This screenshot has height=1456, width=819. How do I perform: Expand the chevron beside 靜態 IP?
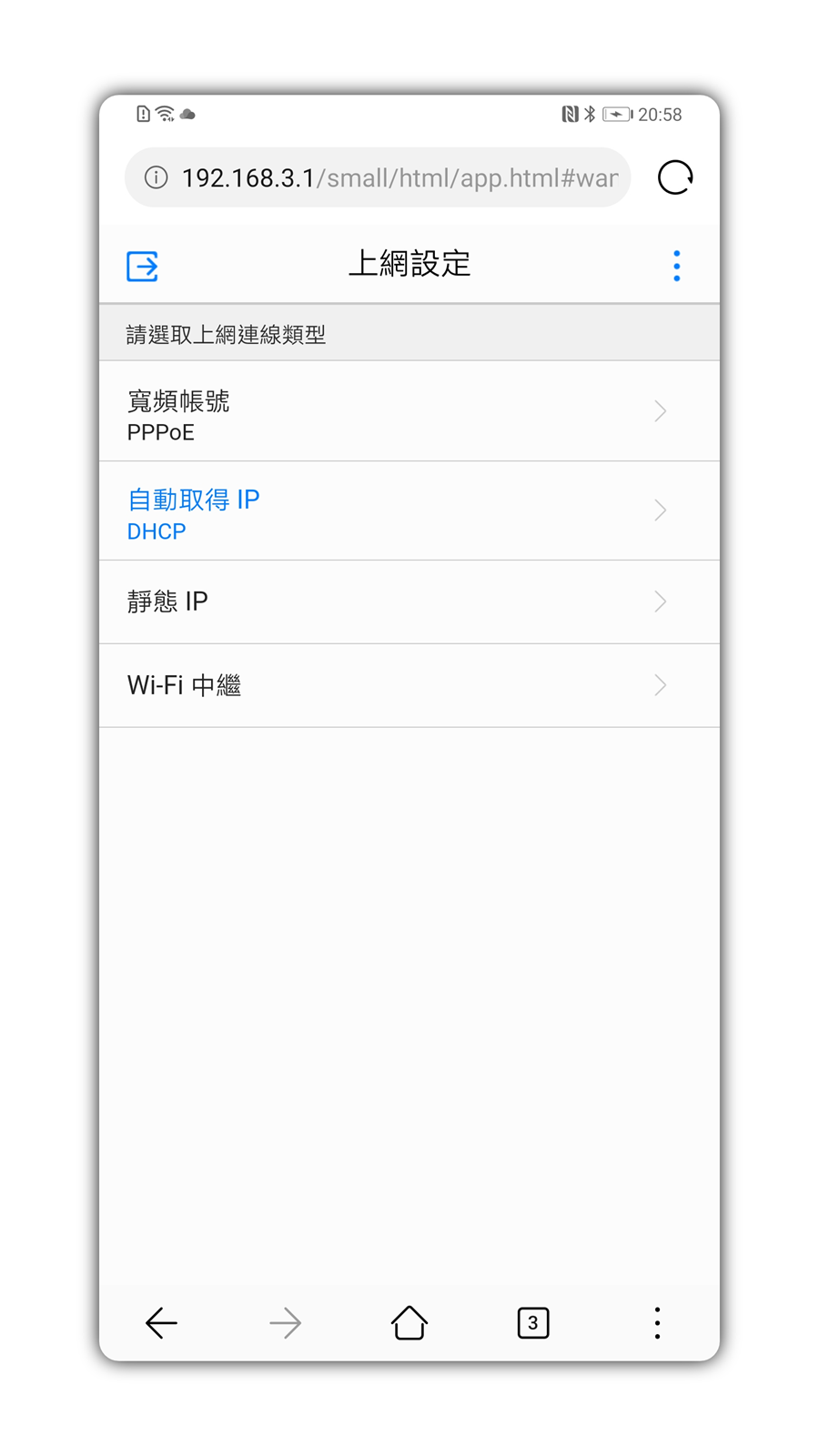(660, 601)
